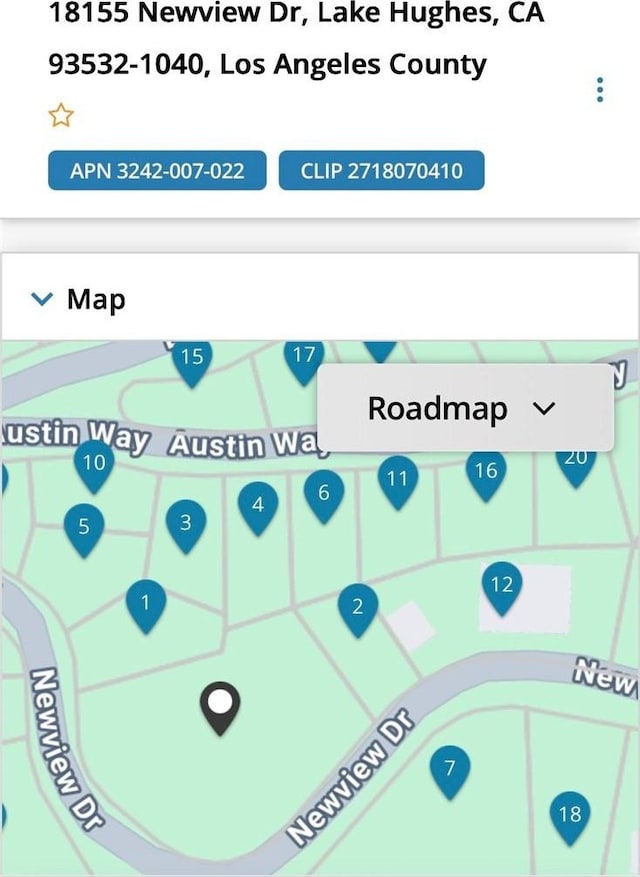Mark property as favorite with star

pos(62,116)
